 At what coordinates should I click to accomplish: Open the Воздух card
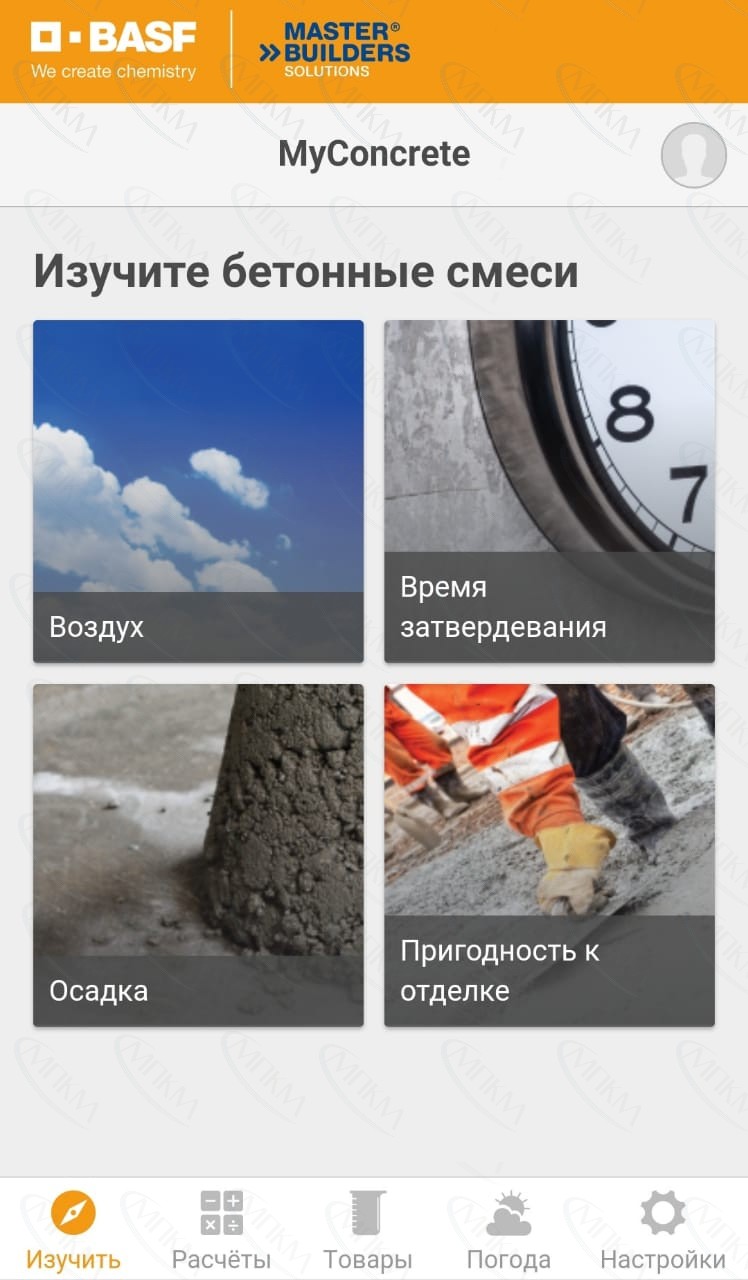pos(198,491)
